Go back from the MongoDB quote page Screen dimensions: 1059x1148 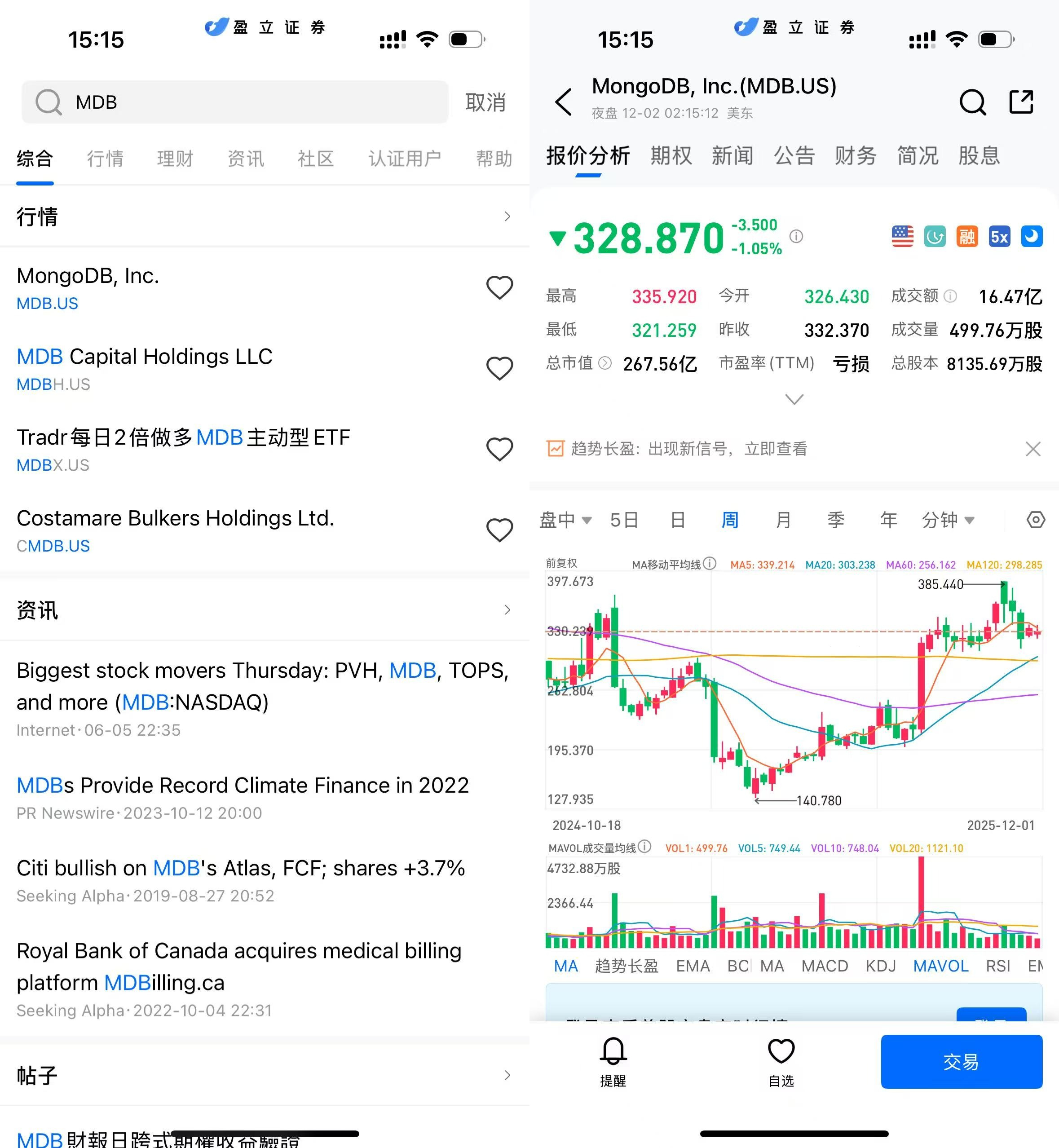(x=564, y=102)
